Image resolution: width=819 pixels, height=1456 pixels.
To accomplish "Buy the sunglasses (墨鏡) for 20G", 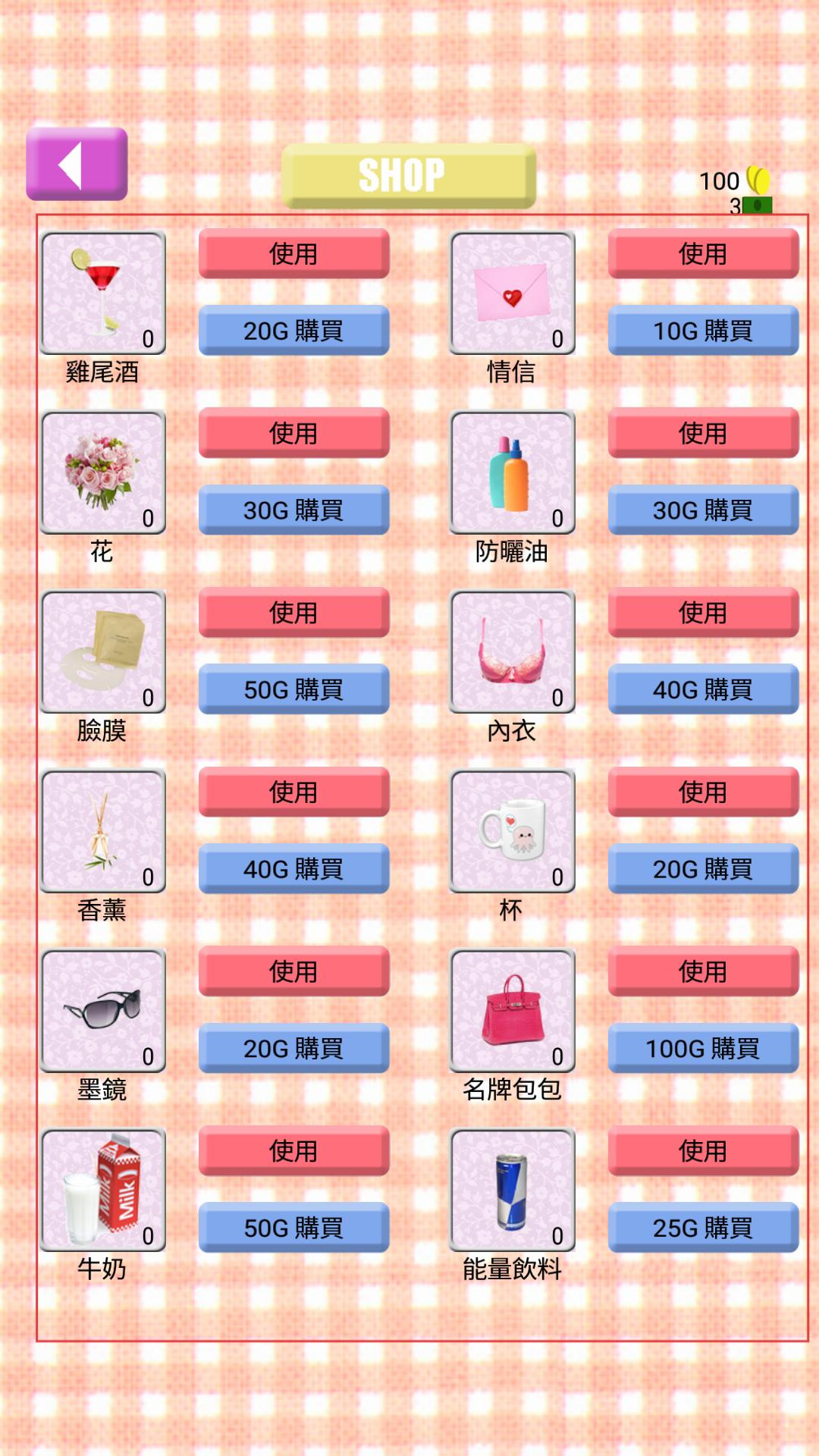I will (x=293, y=1048).
